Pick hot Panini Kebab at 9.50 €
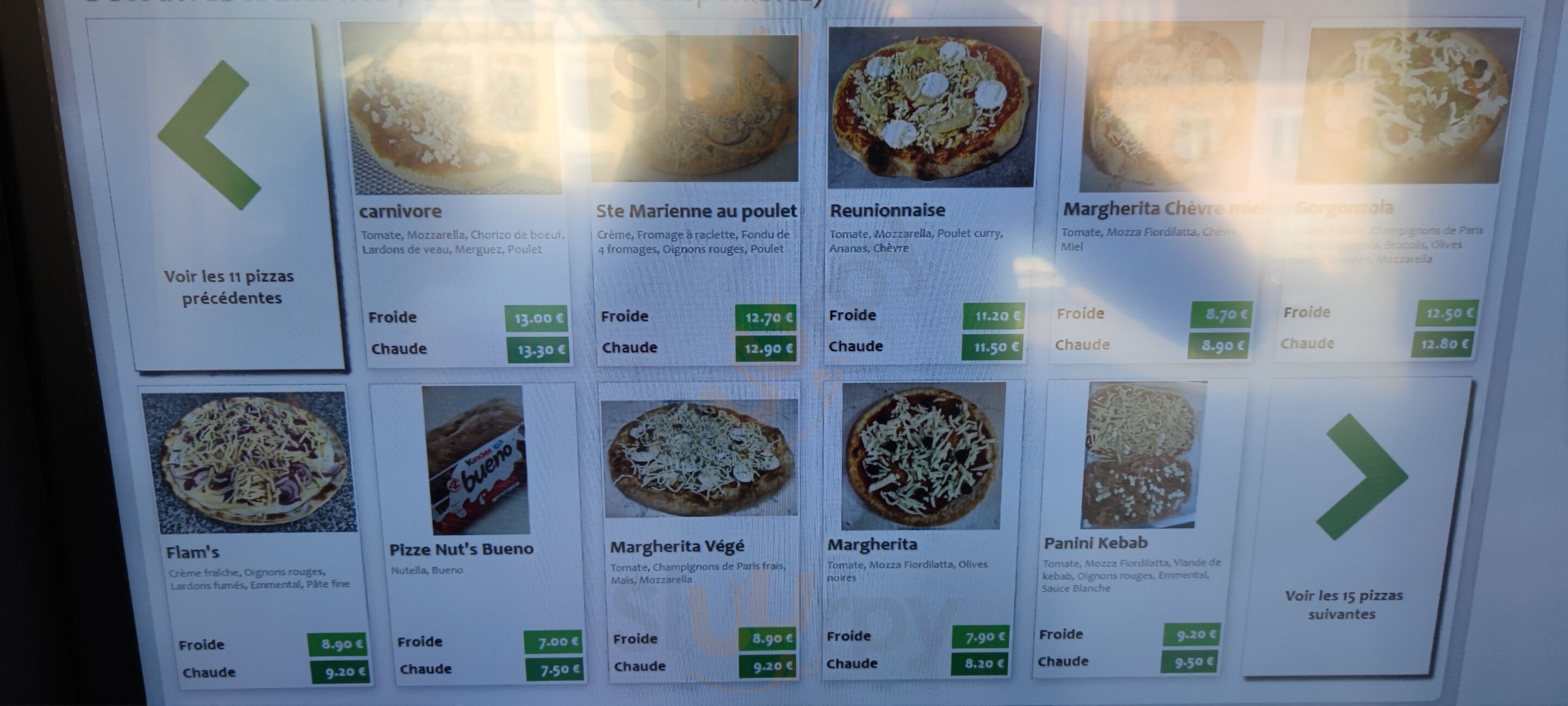 pyautogui.click(x=1190, y=661)
